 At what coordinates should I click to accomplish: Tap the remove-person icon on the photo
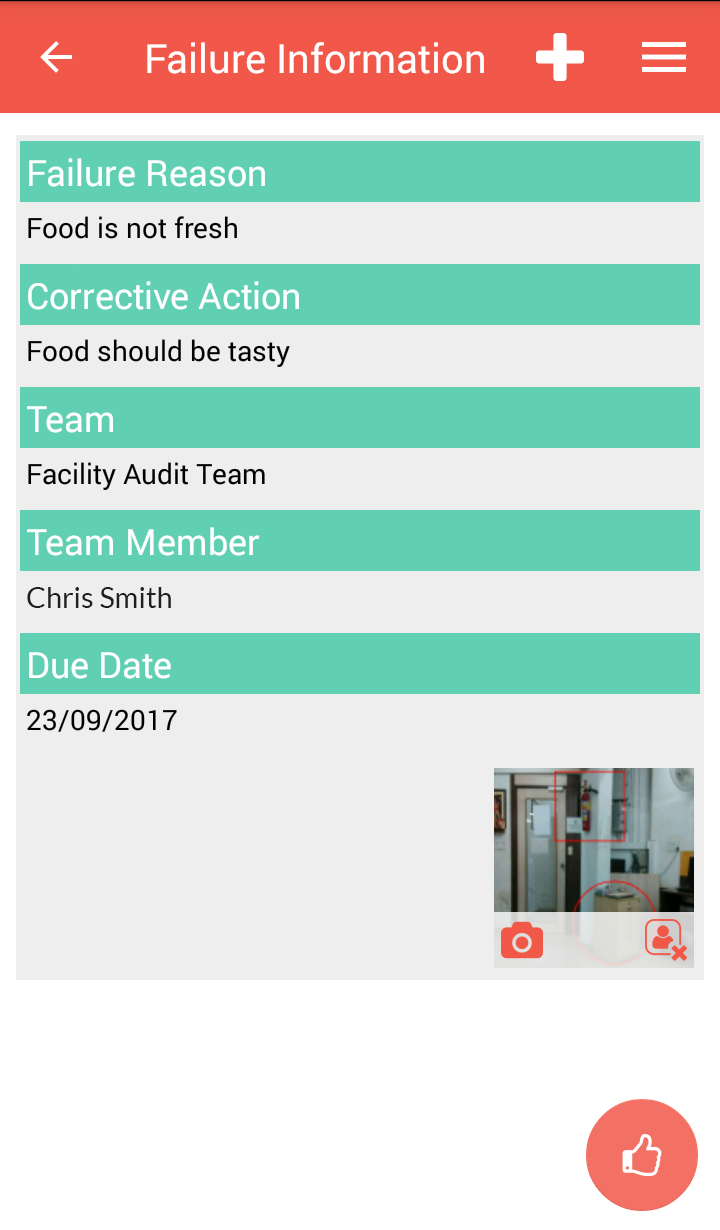point(665,940)
